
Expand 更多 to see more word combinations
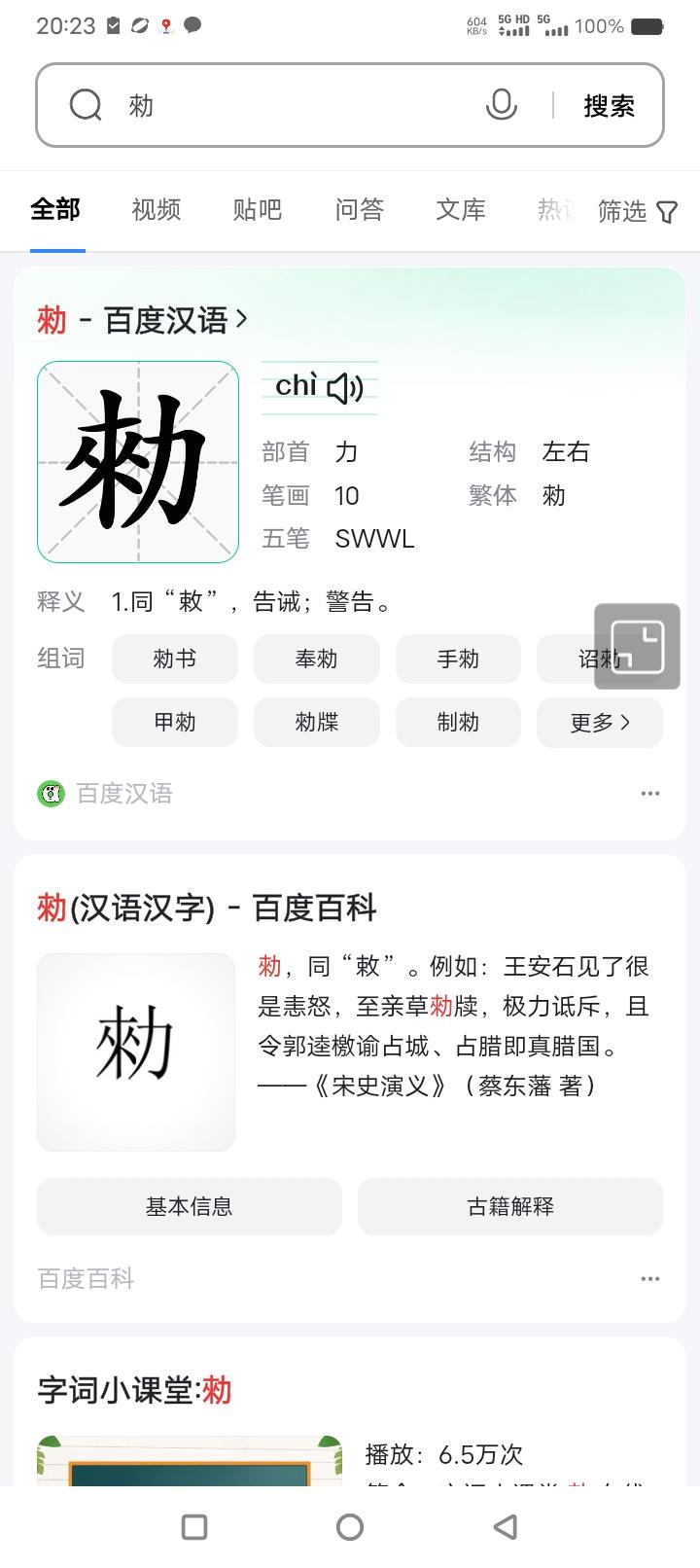tap(599, 722)
